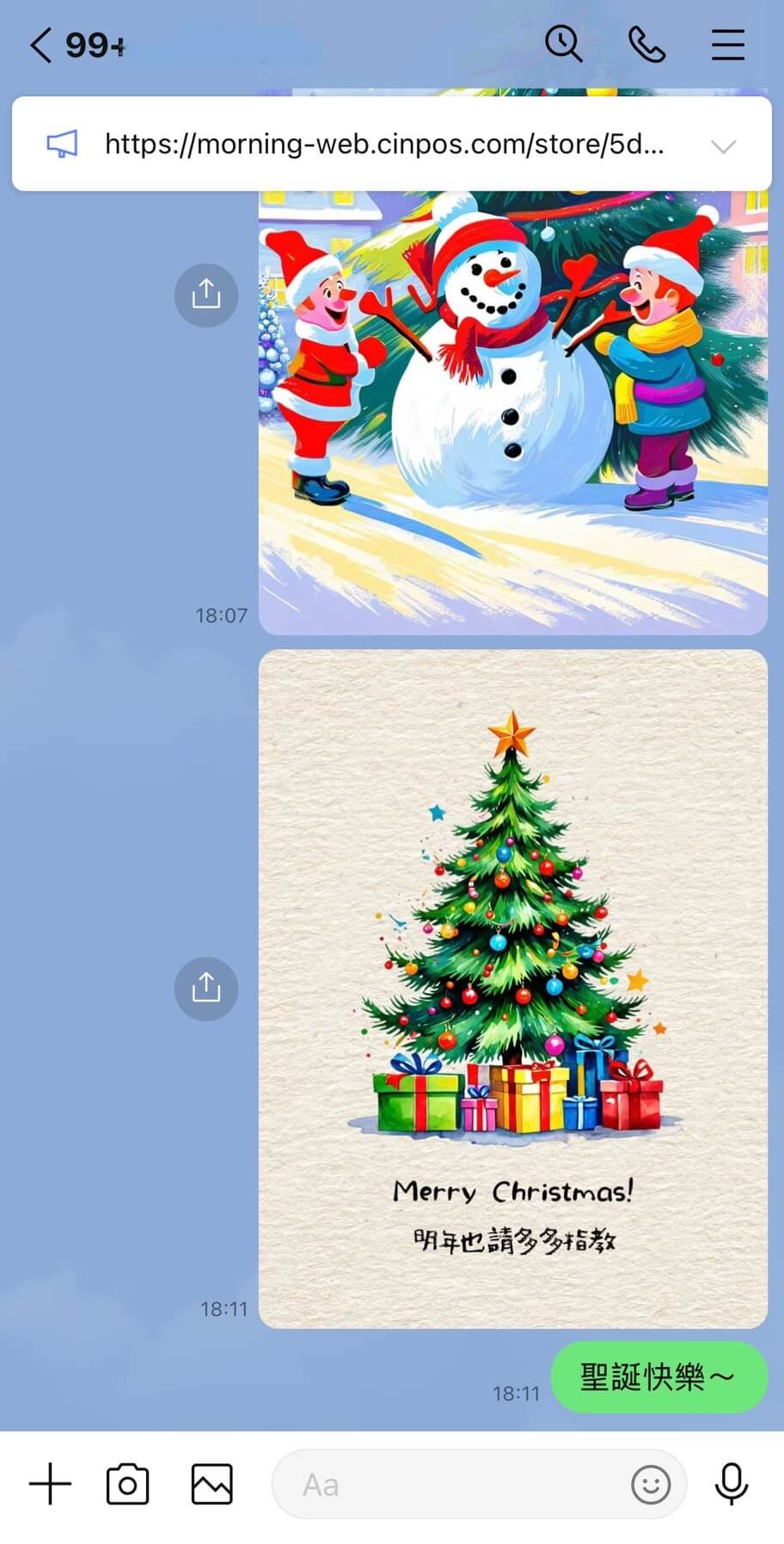
Task: Open the plus attachment menu
Action: (50, 1484)
